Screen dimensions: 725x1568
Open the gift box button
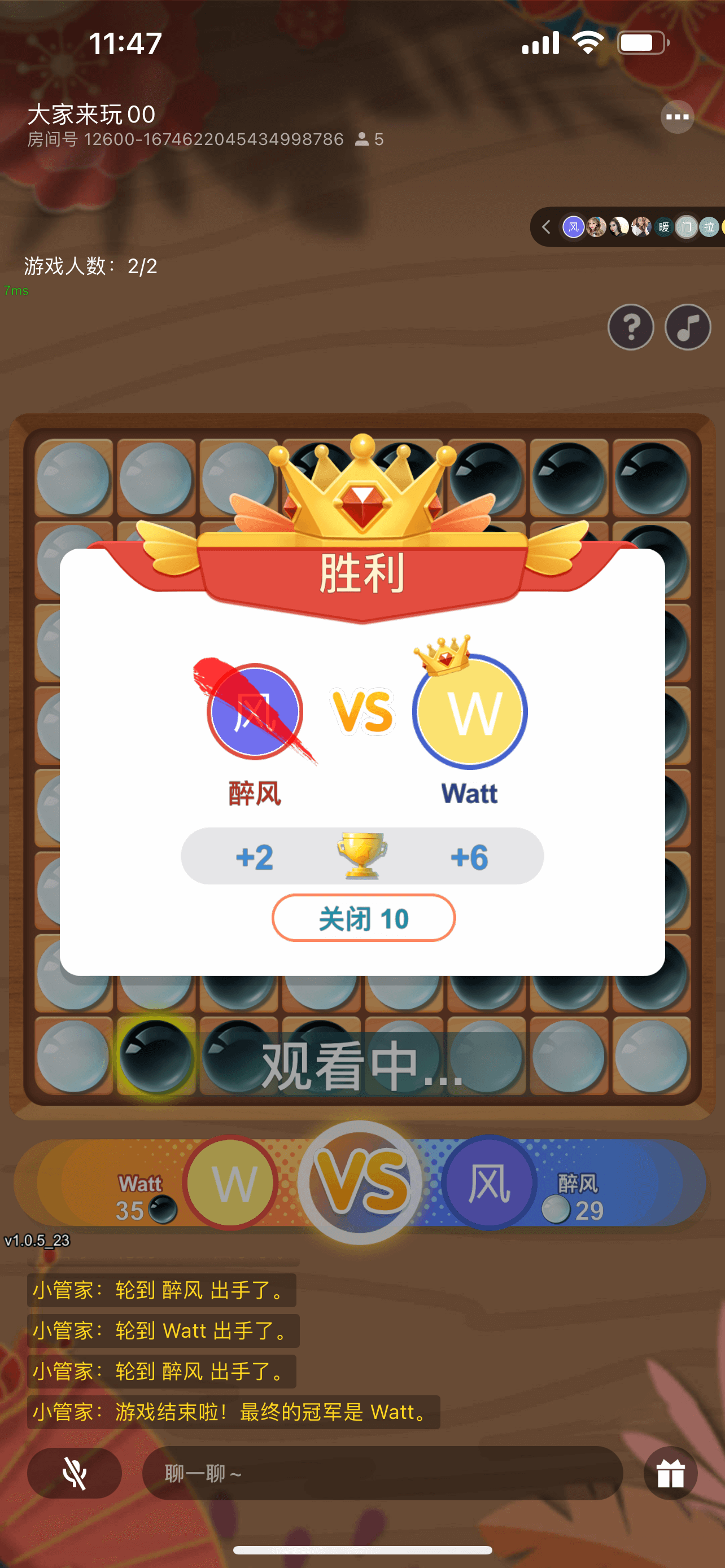670,1474
